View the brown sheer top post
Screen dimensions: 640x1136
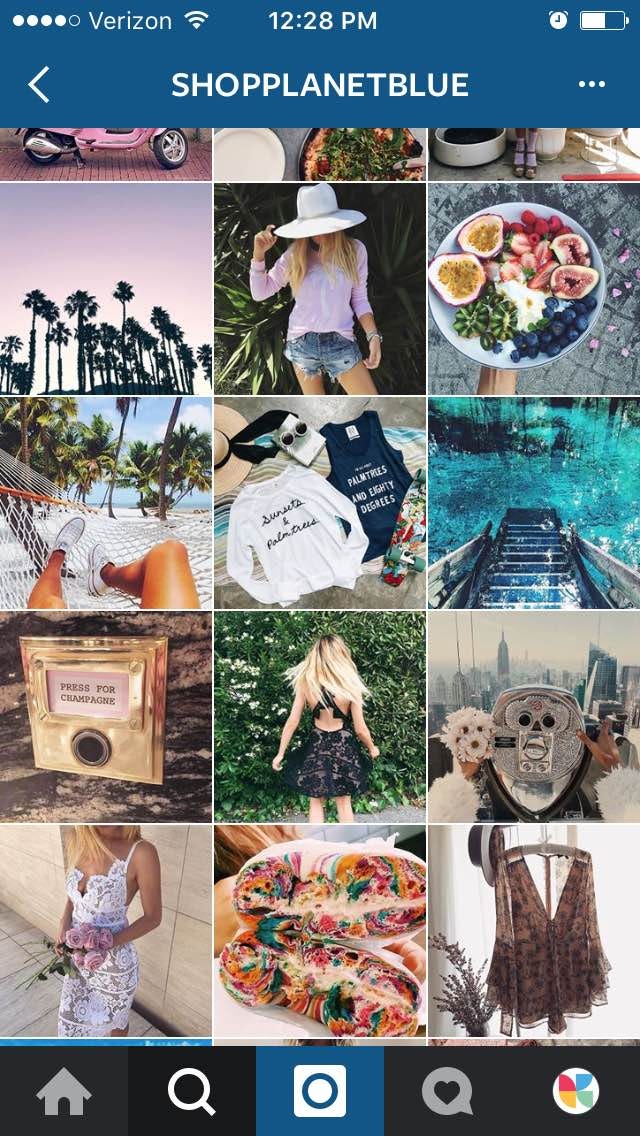coord(534,931)
